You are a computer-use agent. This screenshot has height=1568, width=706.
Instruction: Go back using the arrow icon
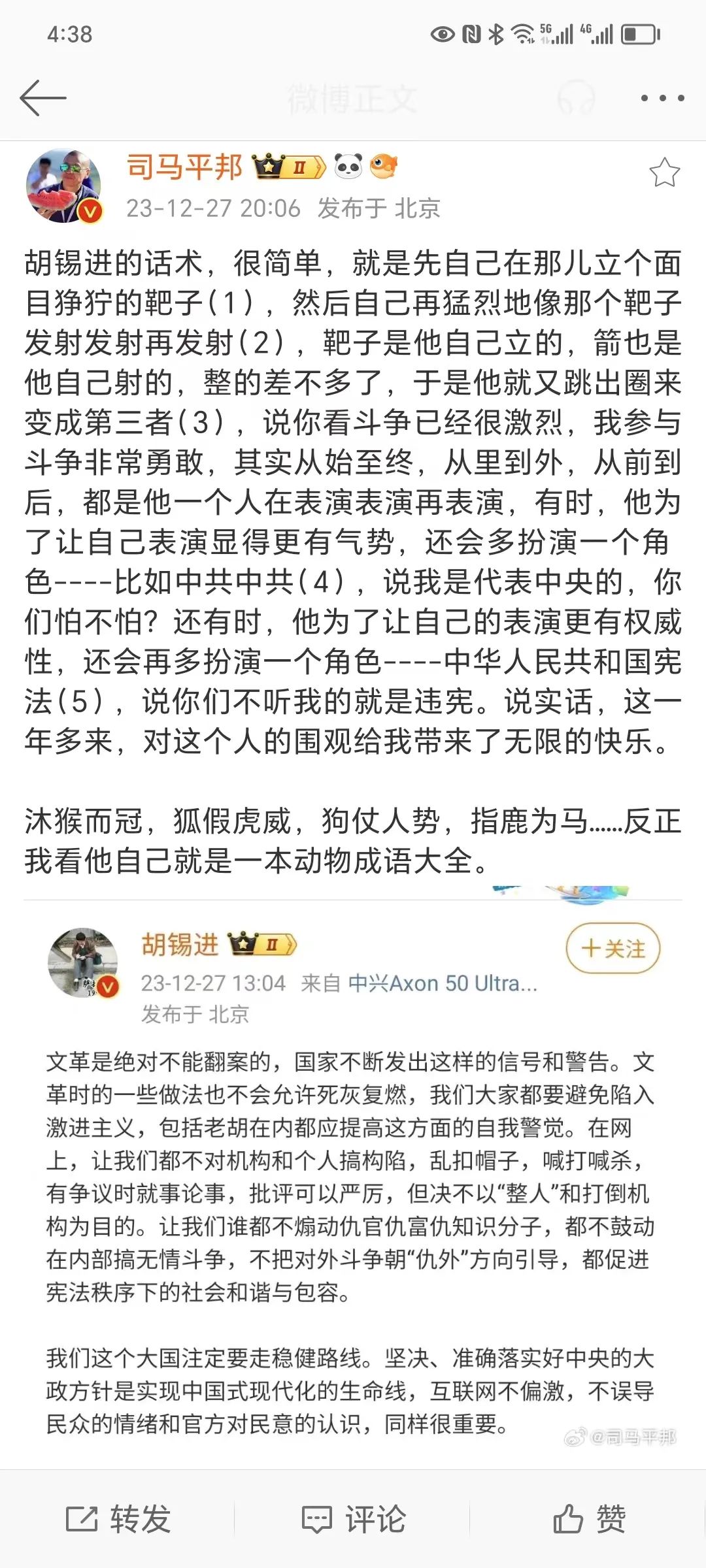point(43,98)
